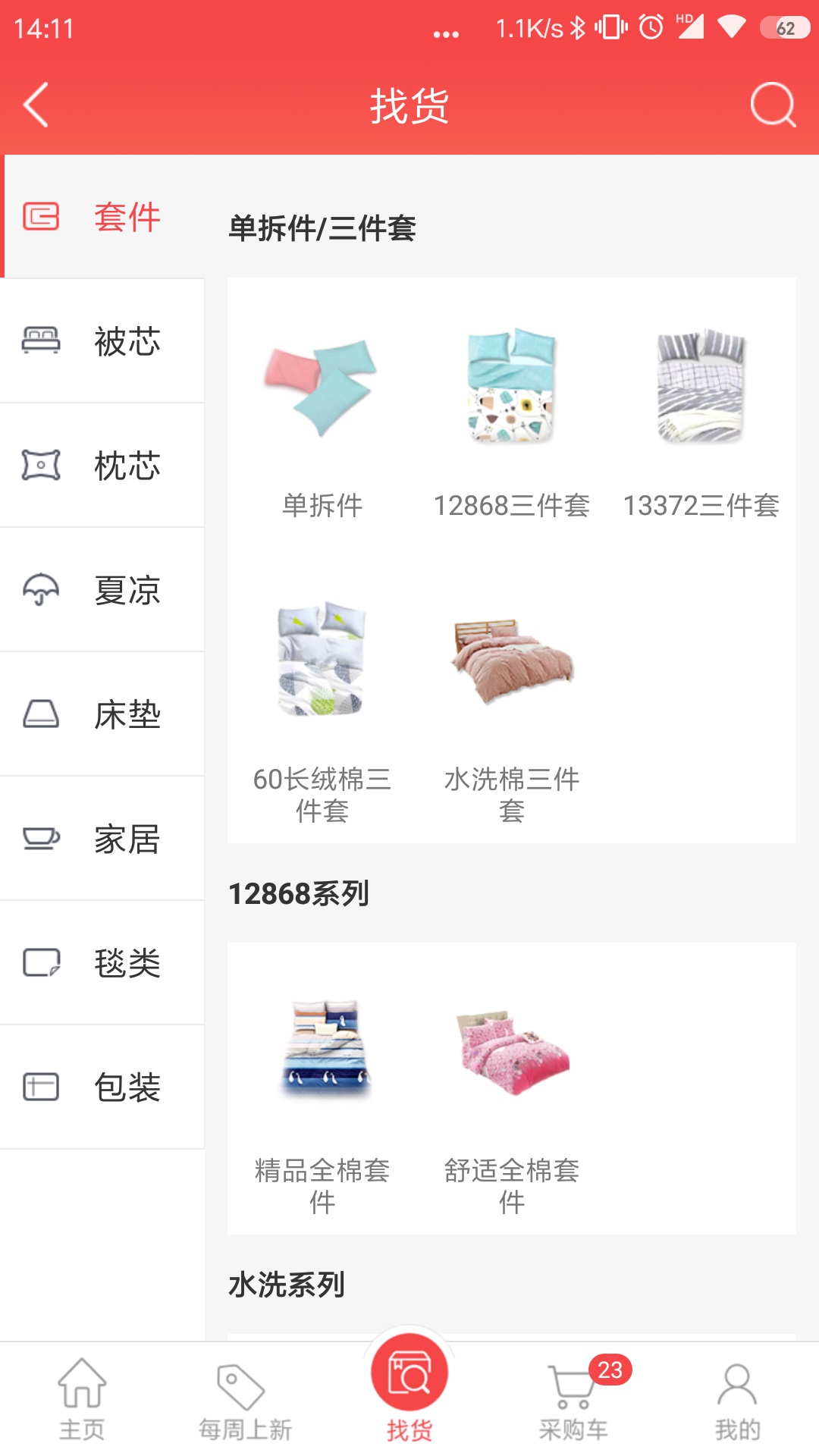Open the 单拆件 product link
The image size is (819, 1456).
pyautogui.click(x=322, y=394)
